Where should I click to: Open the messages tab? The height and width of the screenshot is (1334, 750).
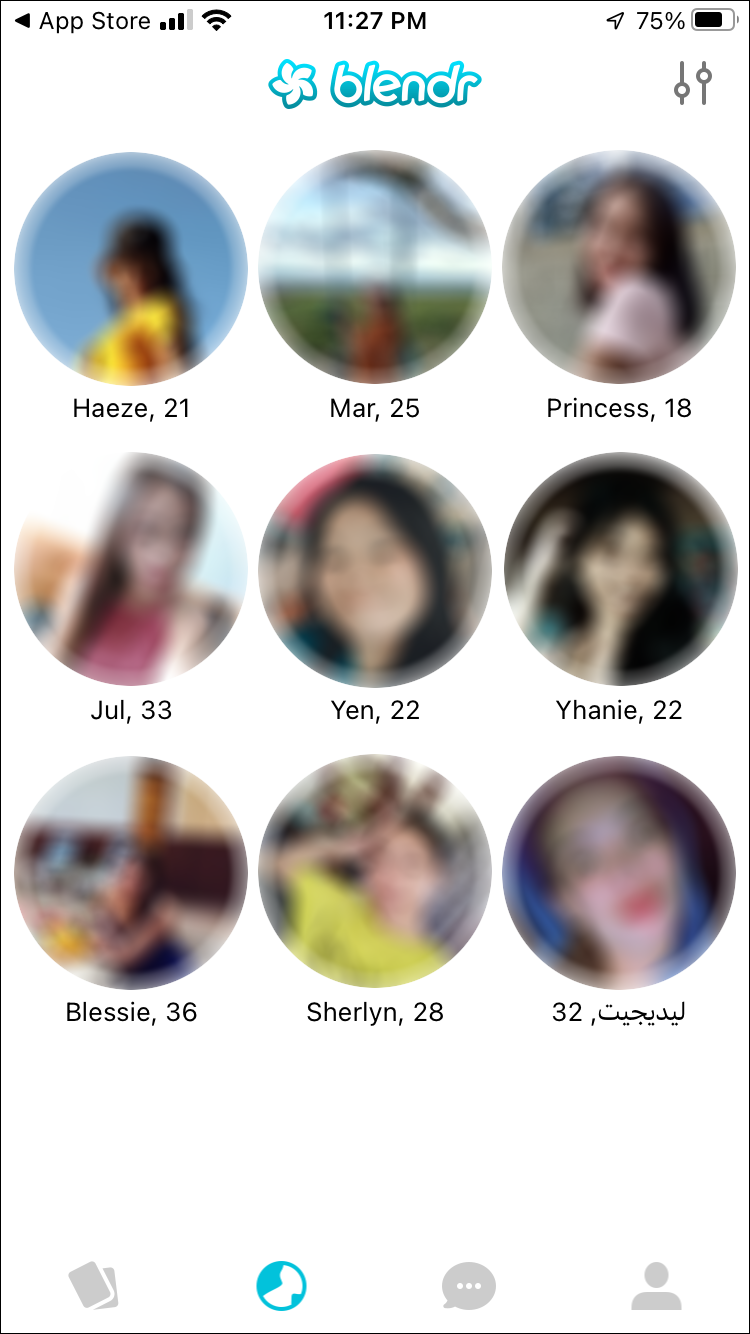tap(469, 1285)
